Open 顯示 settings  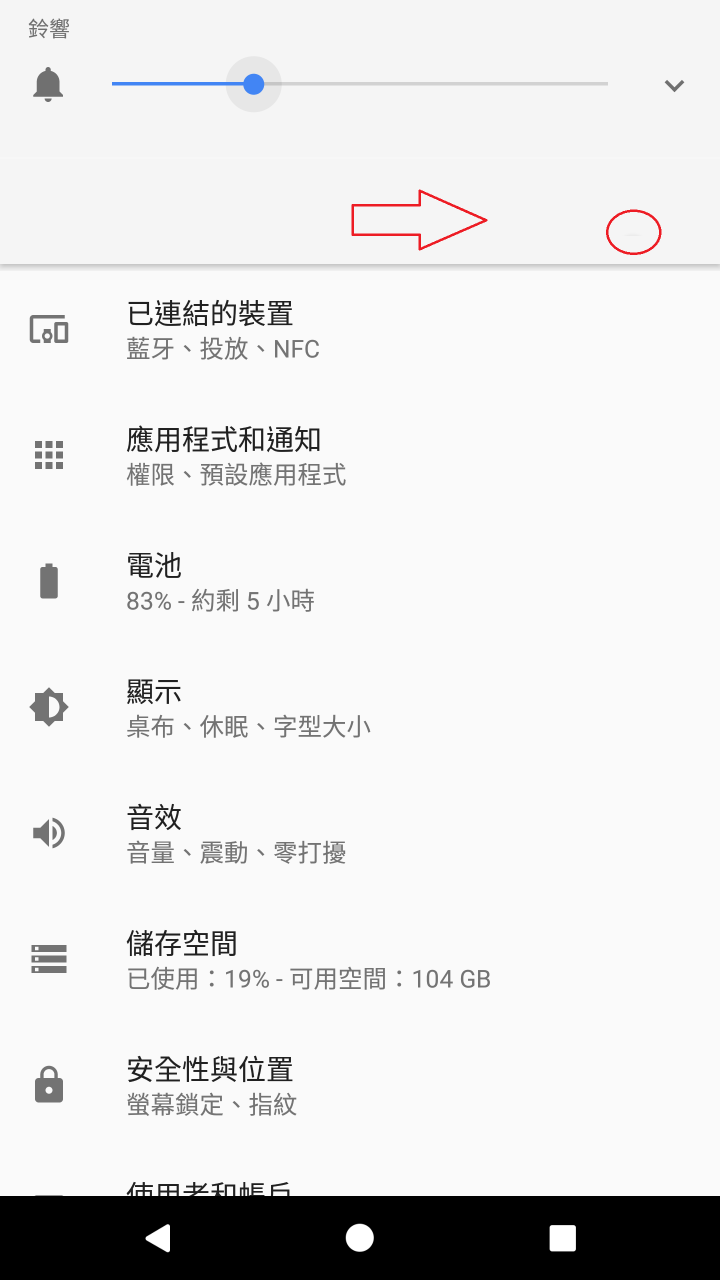[360, 708]
